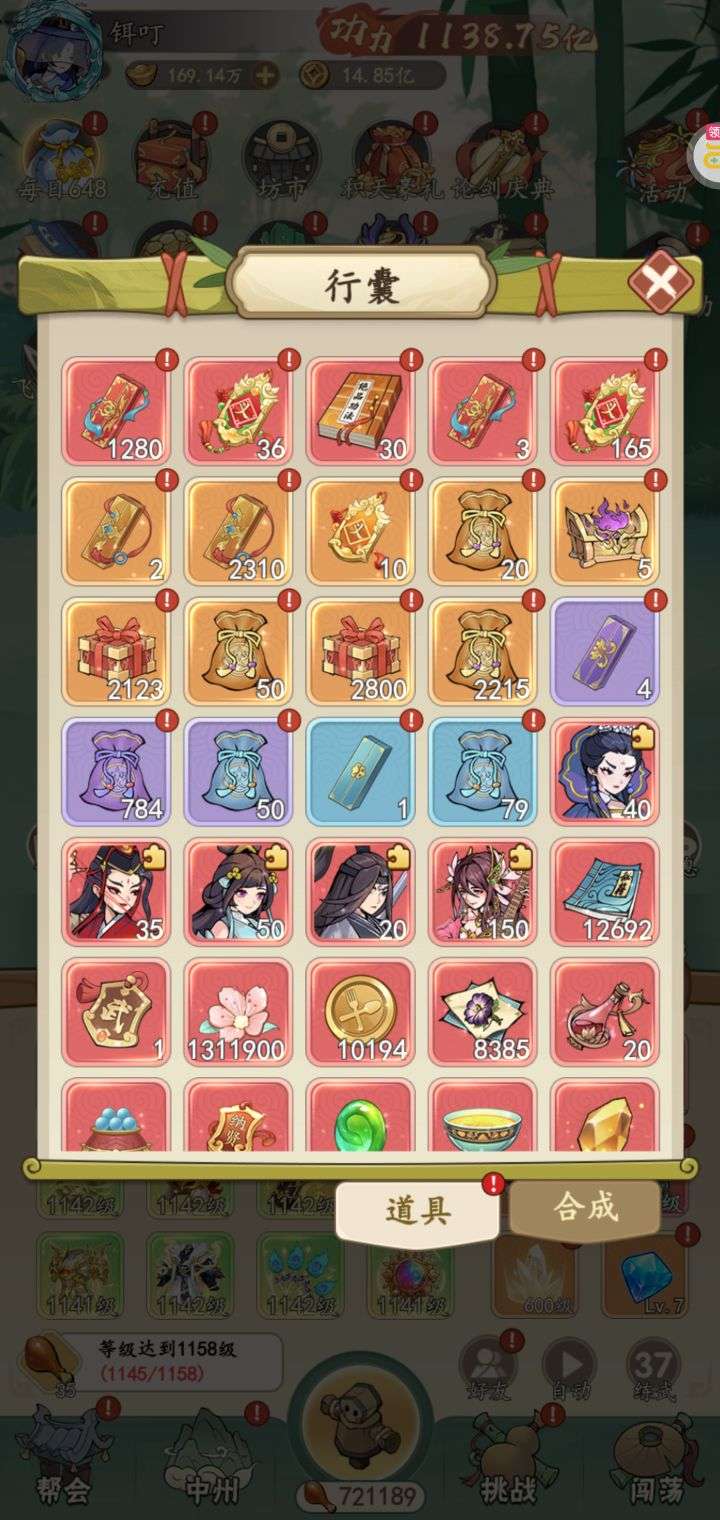Image resolution: width=720 pixels, height=1520 pixels.
Task: Tap the blue book item with quantity 12692
Action: [x=605, y=892]
